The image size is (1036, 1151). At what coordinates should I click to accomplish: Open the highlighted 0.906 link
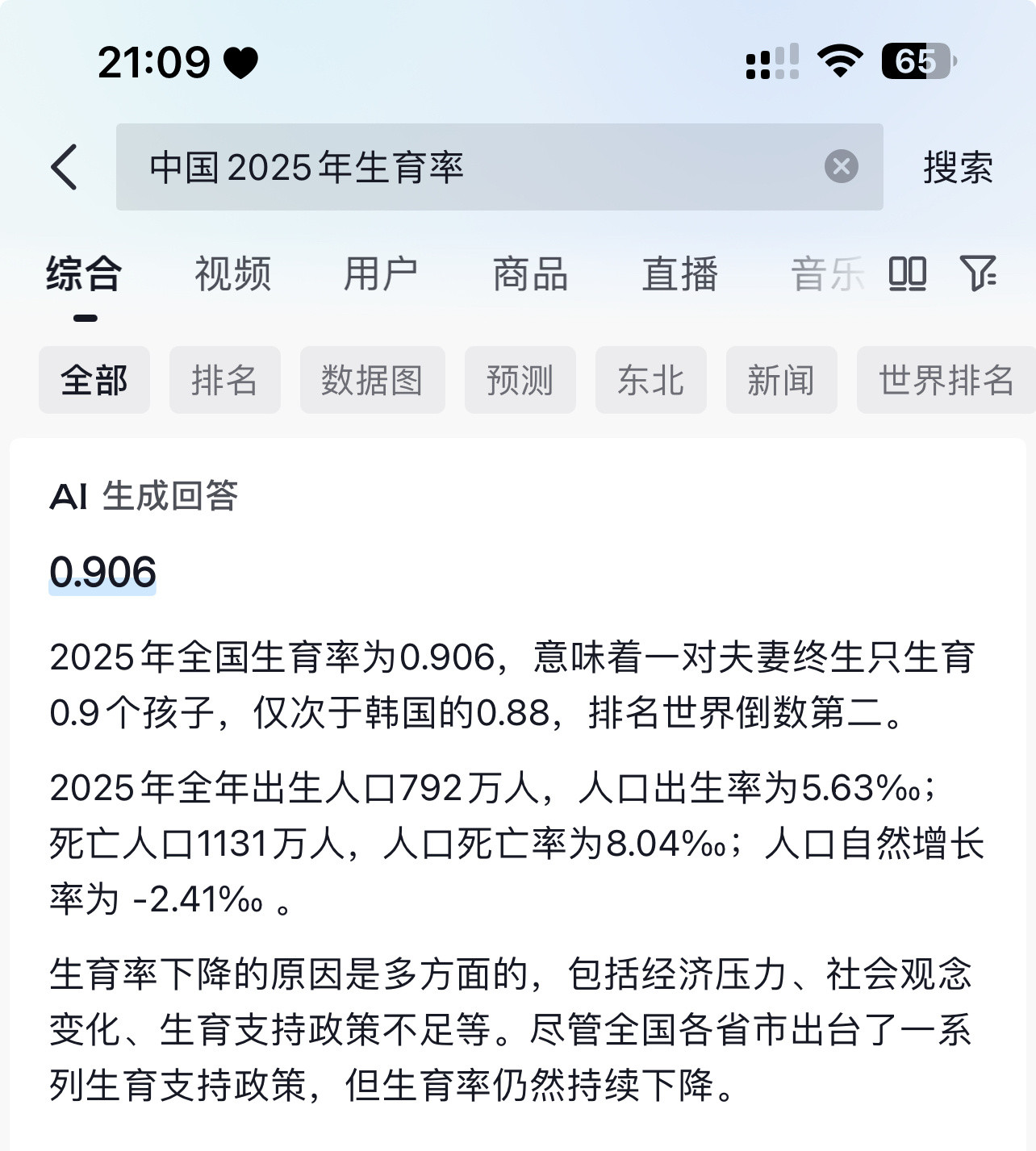point(104,573)
